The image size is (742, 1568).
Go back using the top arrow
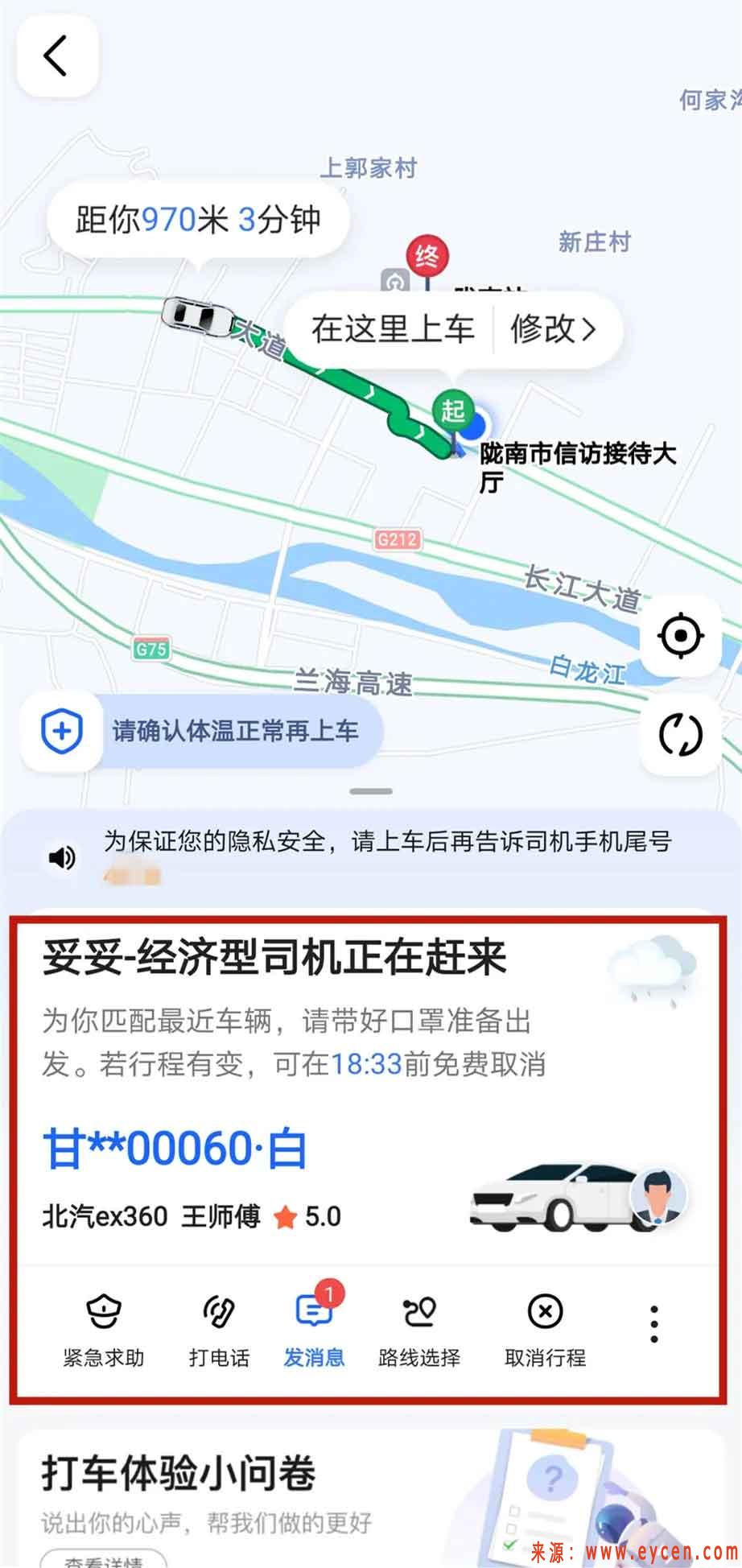pyautogui.click(x=56, y=56)
